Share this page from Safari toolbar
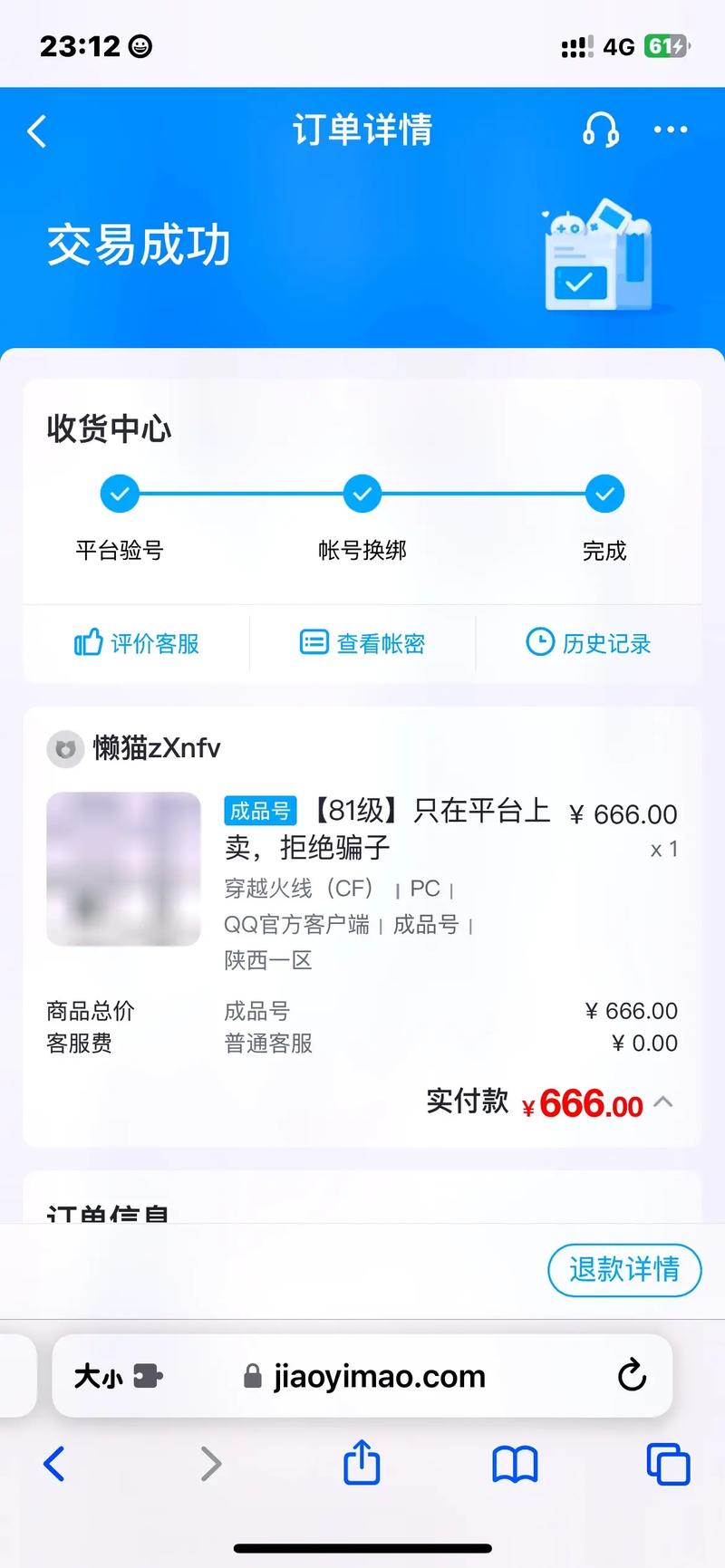This screenshot has width=725, height=1568. [x=362, y=1464]
